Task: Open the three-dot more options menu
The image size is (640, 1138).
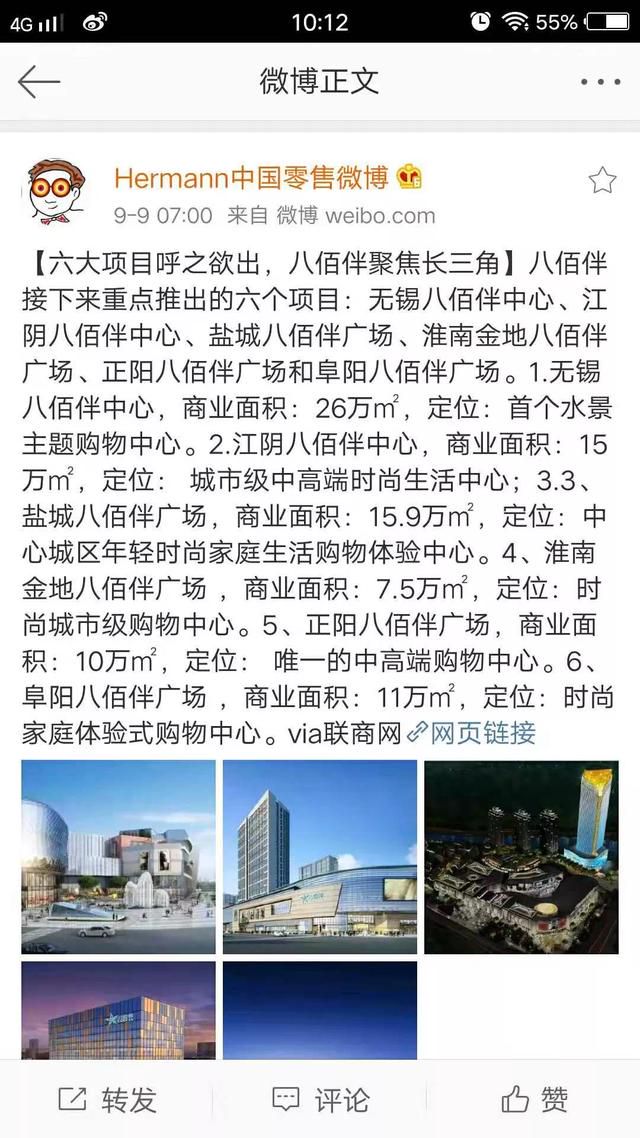Action: 600,82
